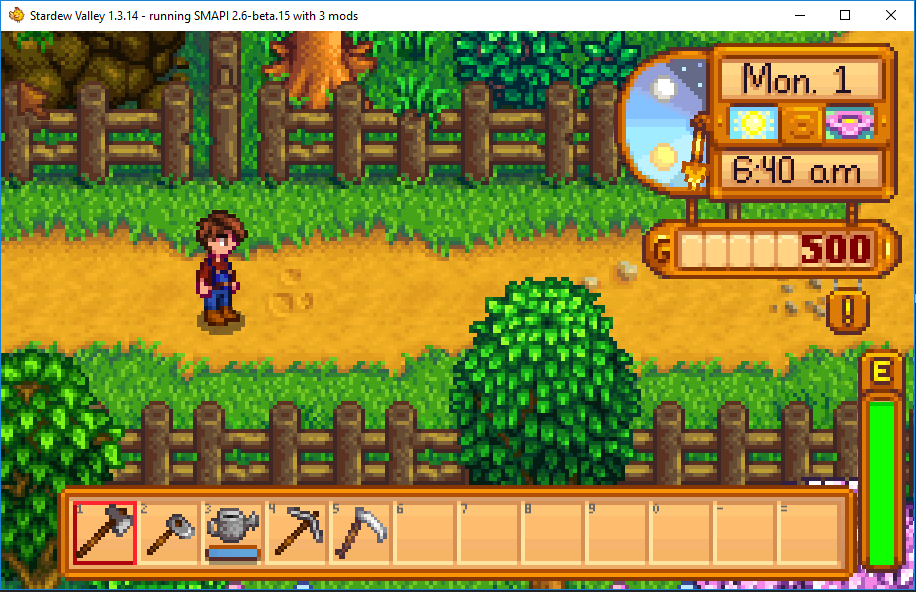Image resolution: width=916 pixels, height=592 pixels.
Task: Select the pickaxe in toolbar slot 4
Action: click(x=296, y=532)
